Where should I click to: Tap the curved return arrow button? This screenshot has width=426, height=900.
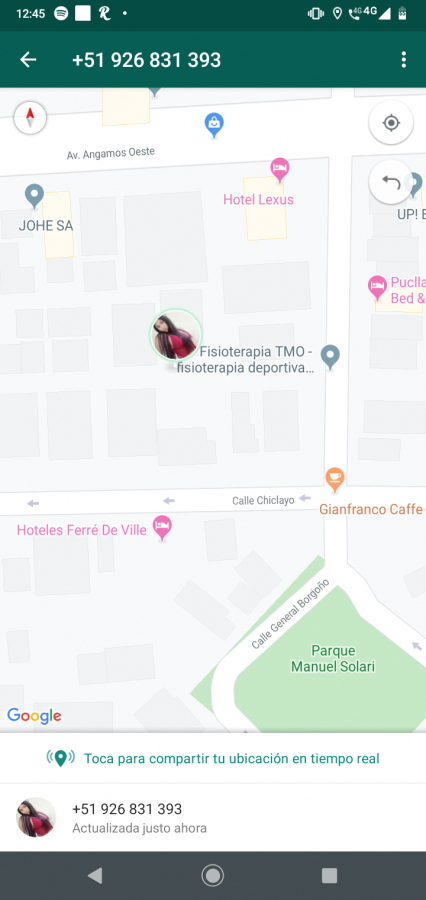click(x=391, y=182)
